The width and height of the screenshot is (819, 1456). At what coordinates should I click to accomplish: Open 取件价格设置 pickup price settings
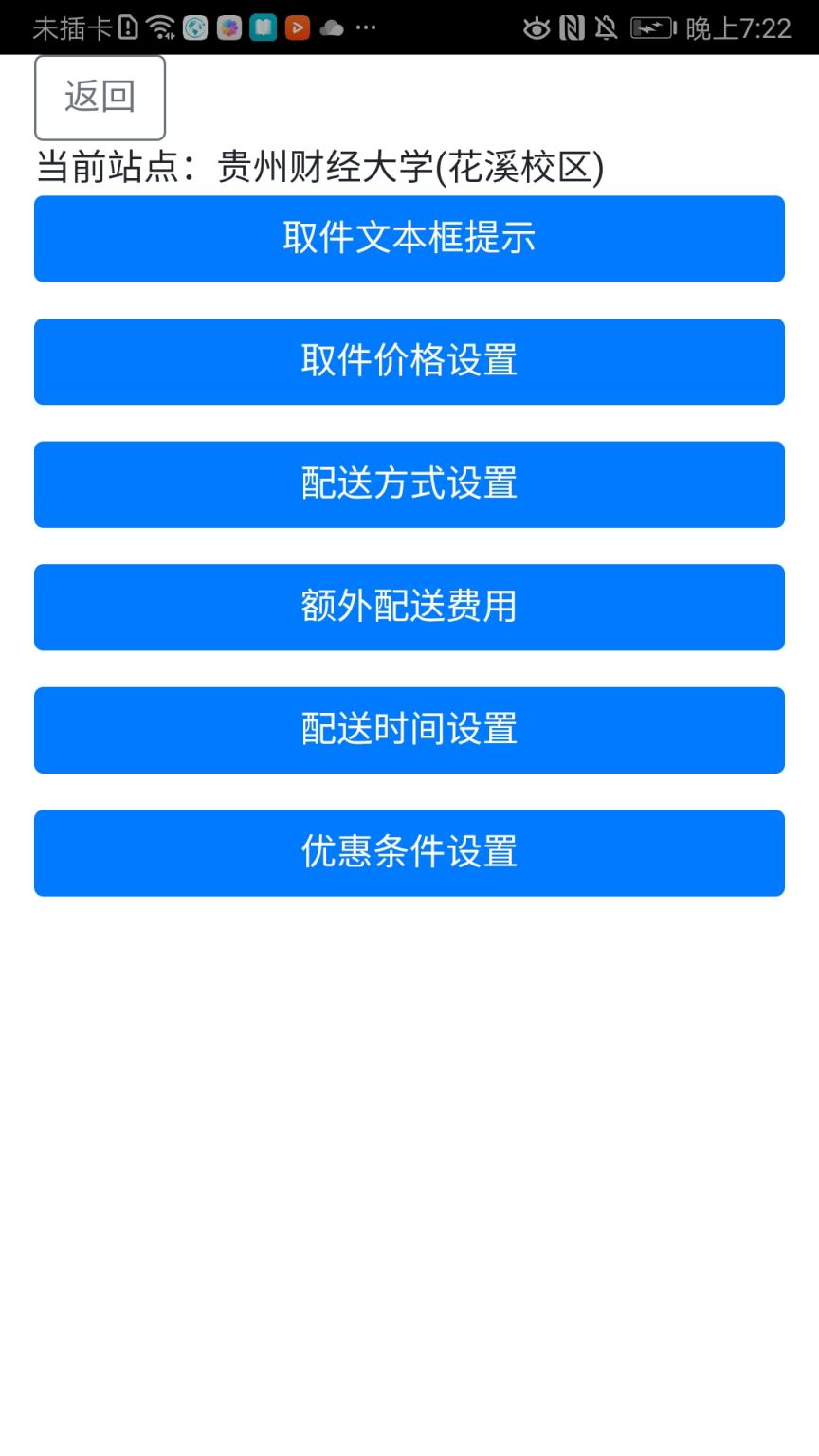pyautogui.click(x=409, y=361)
